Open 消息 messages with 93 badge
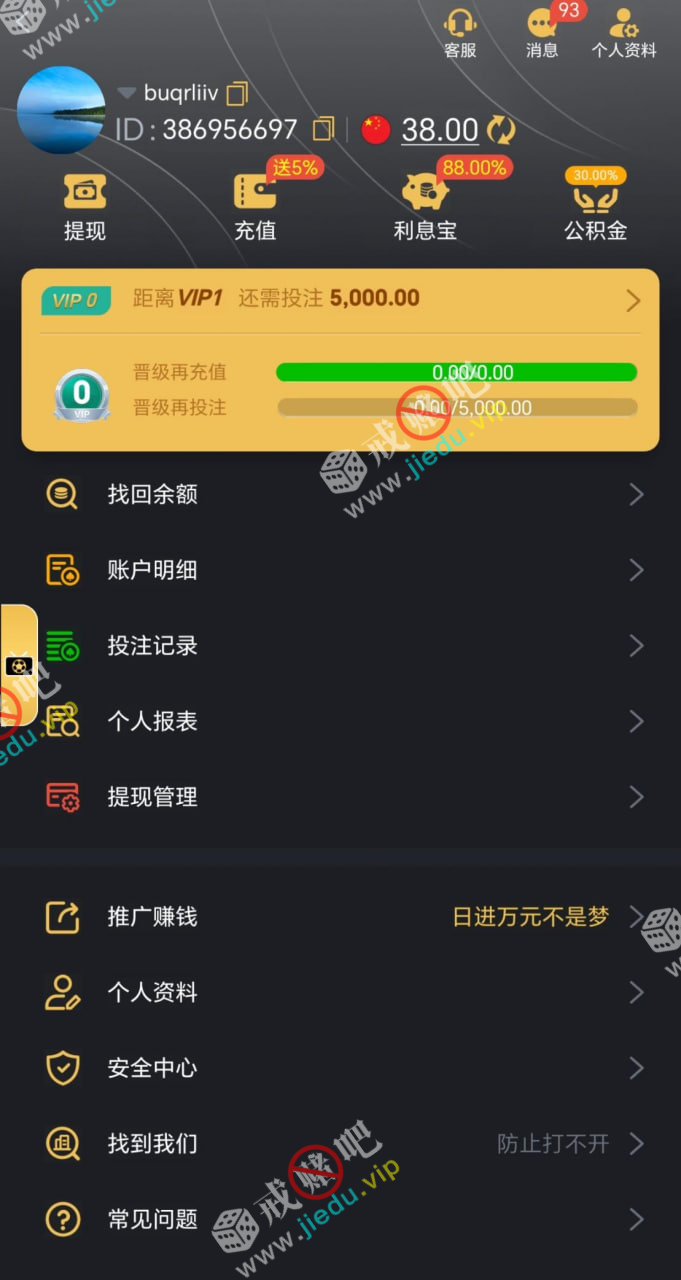Viewport: 681px width, 1280px height. pyautogui.click(x=542, y=33)
